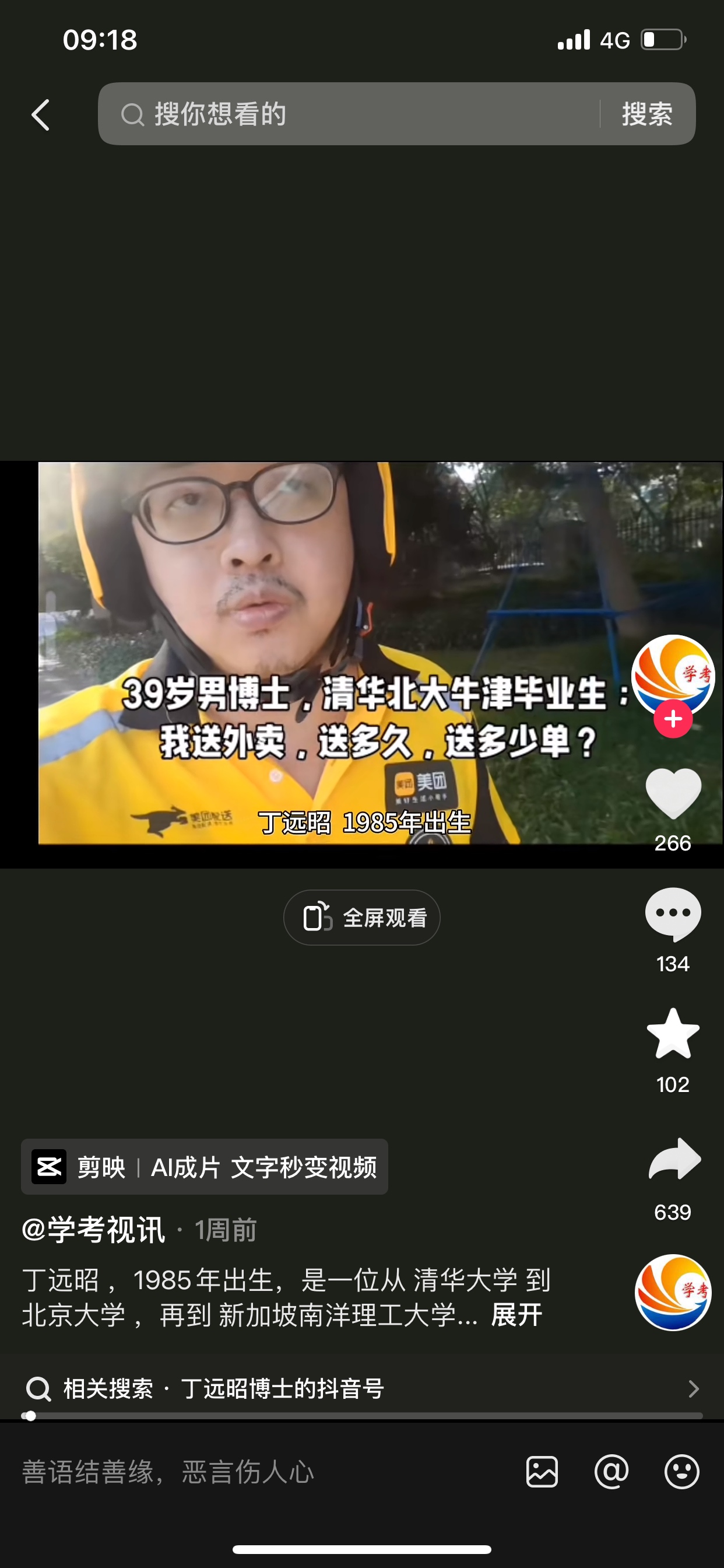Tap the comment field 善语结善缘
724x1568 pixels.
click(243, 1472)
